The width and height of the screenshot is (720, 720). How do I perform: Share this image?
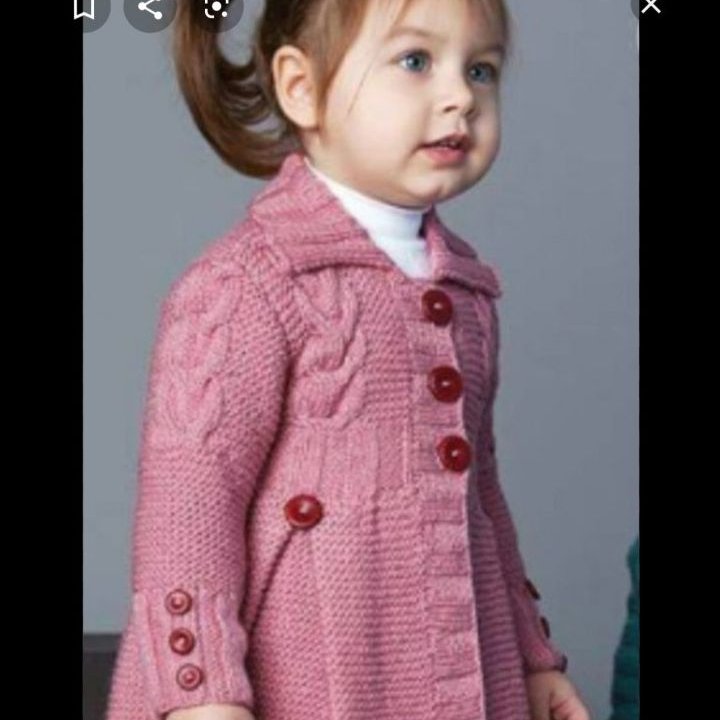click(x=150, y=8)
